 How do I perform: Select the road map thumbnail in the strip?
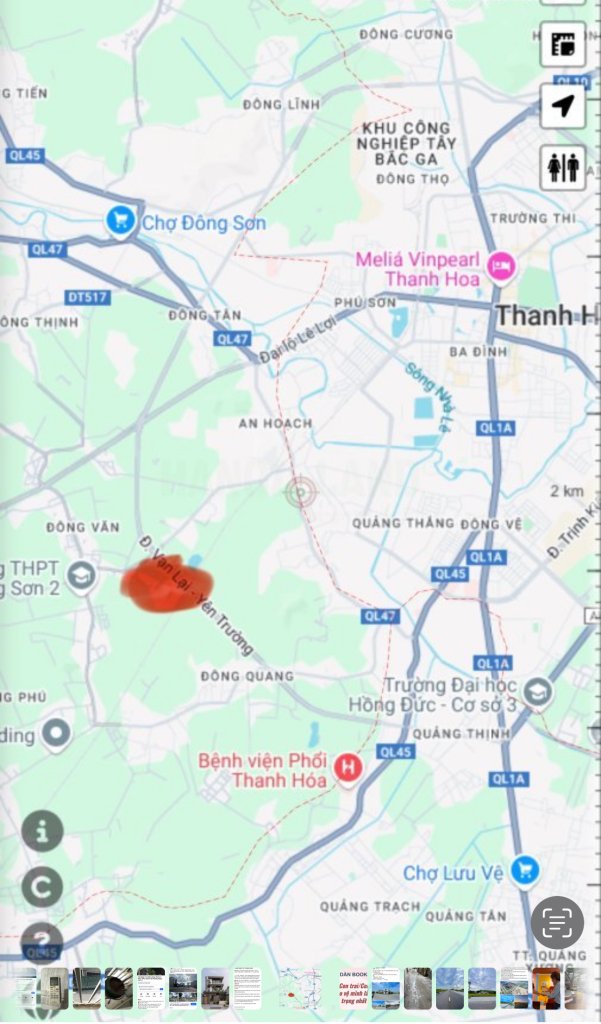[x=300, y=988]
